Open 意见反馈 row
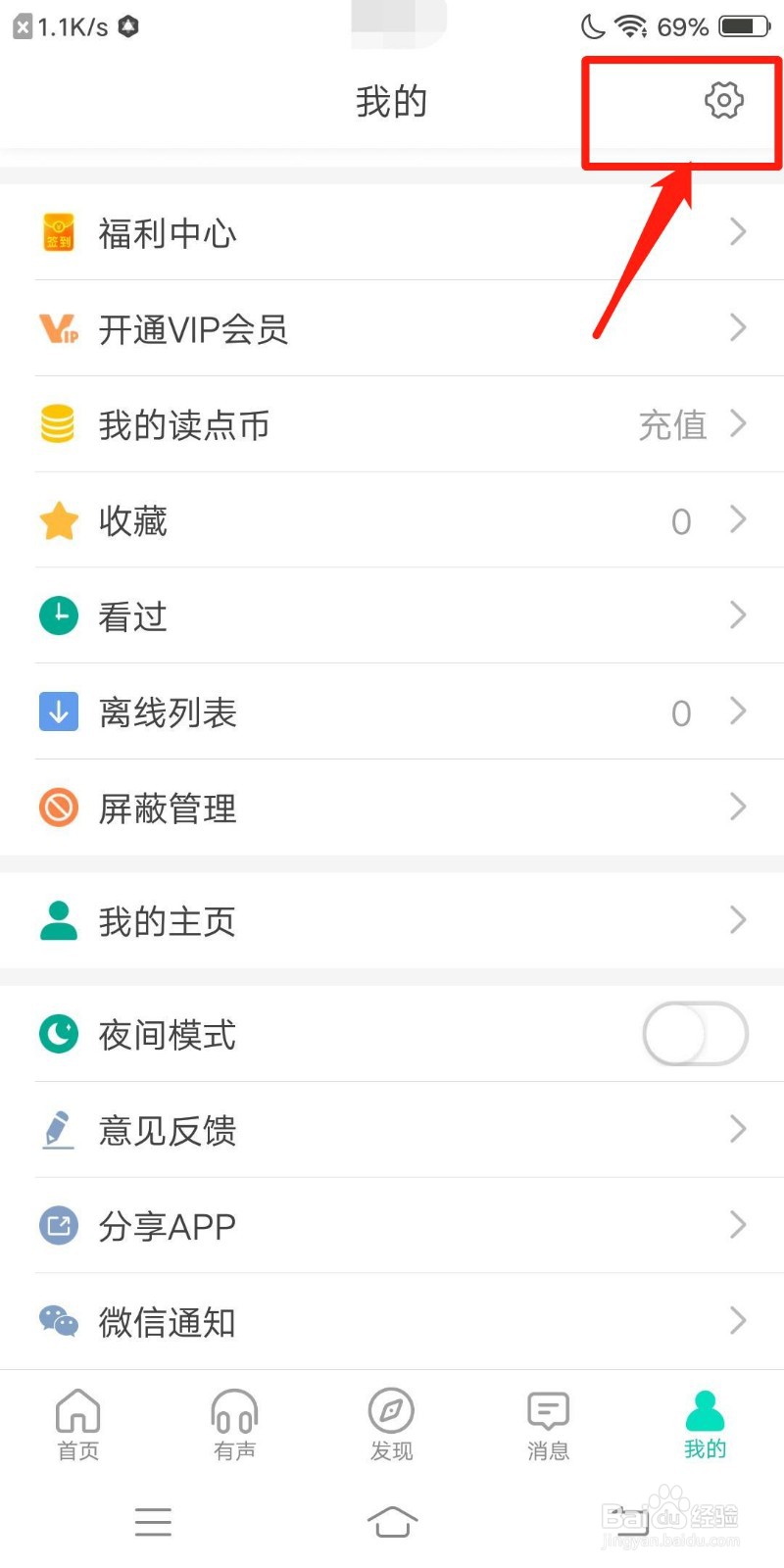The width and height of the screenshot is (784, 1568). click(x=392, y=1130)
